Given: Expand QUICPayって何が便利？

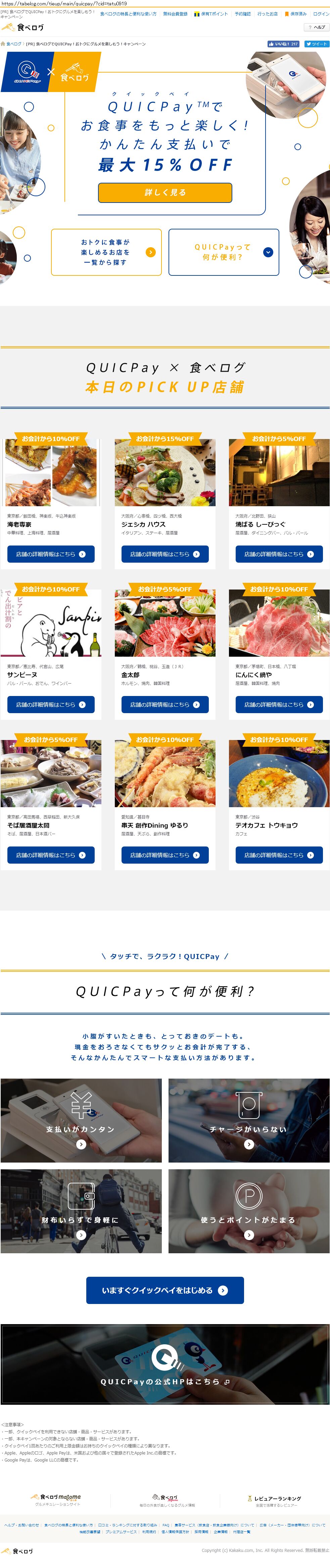Looking at the screenshot, I should pos(224,252).
